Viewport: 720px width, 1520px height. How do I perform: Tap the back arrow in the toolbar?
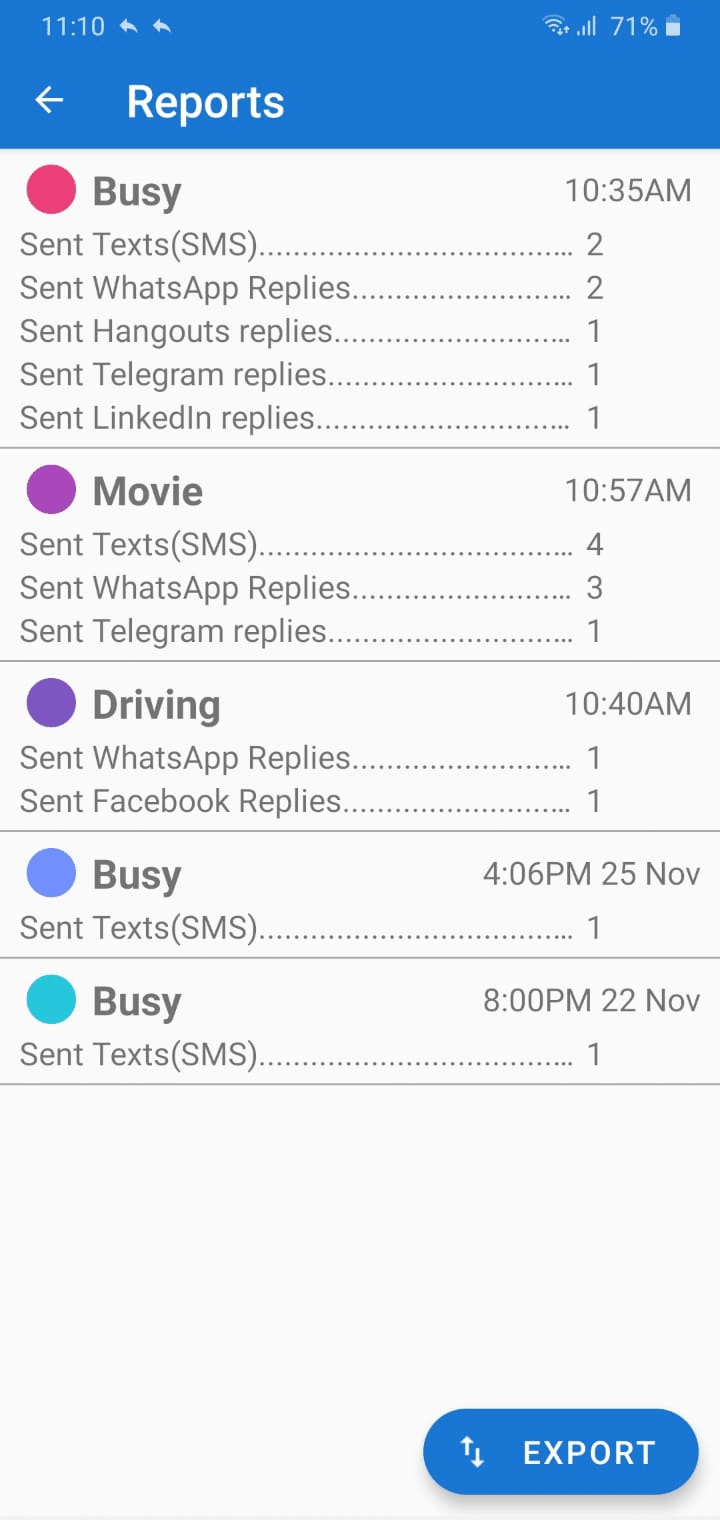48,100
